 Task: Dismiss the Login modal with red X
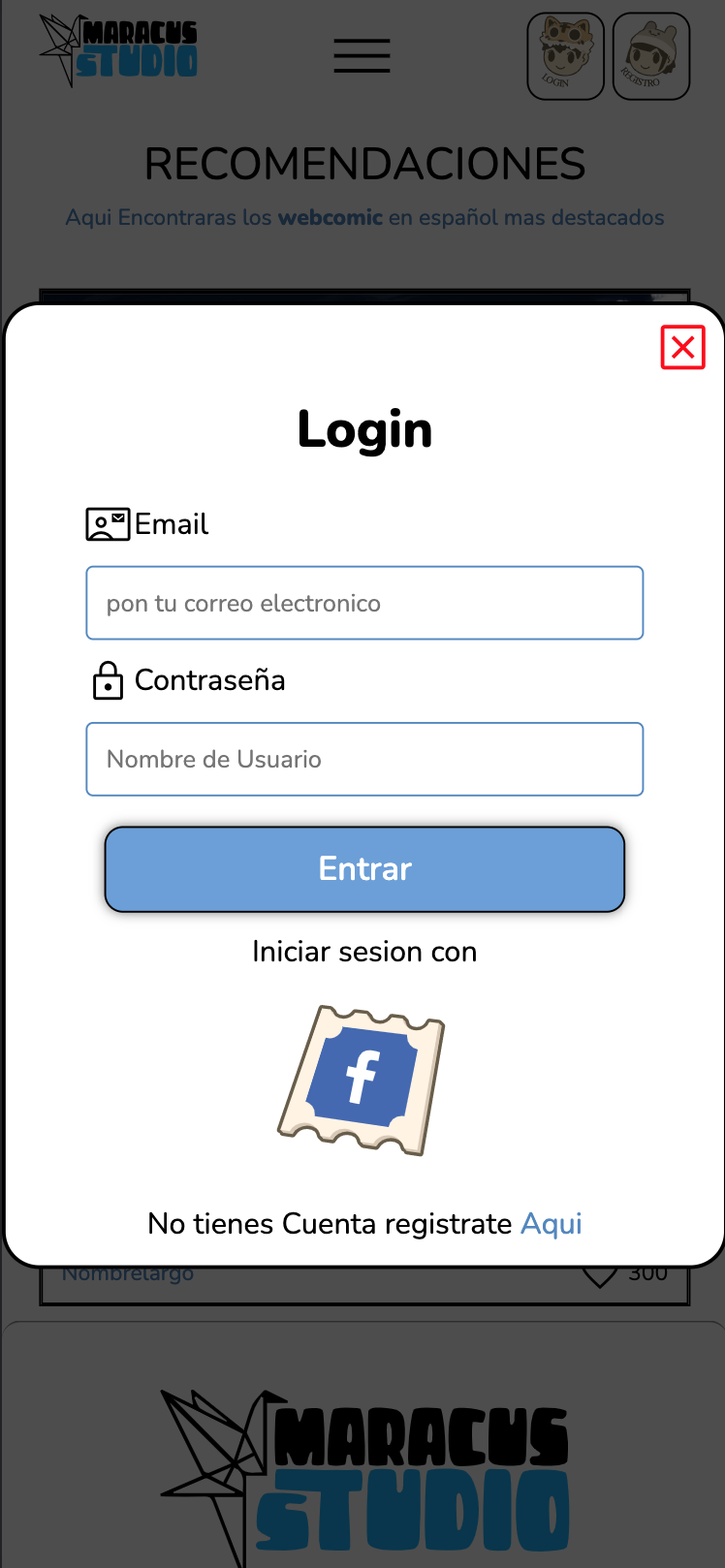click(682, 347)
